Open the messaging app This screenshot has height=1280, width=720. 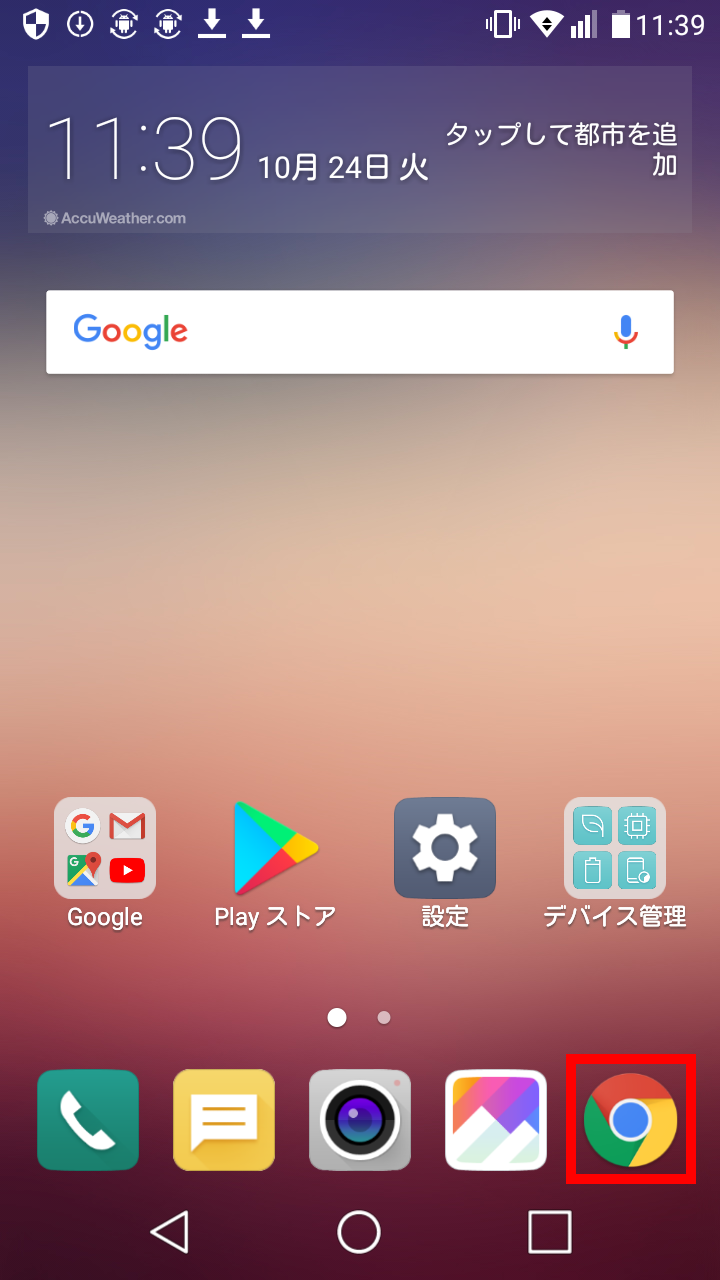click(224, 1120)
